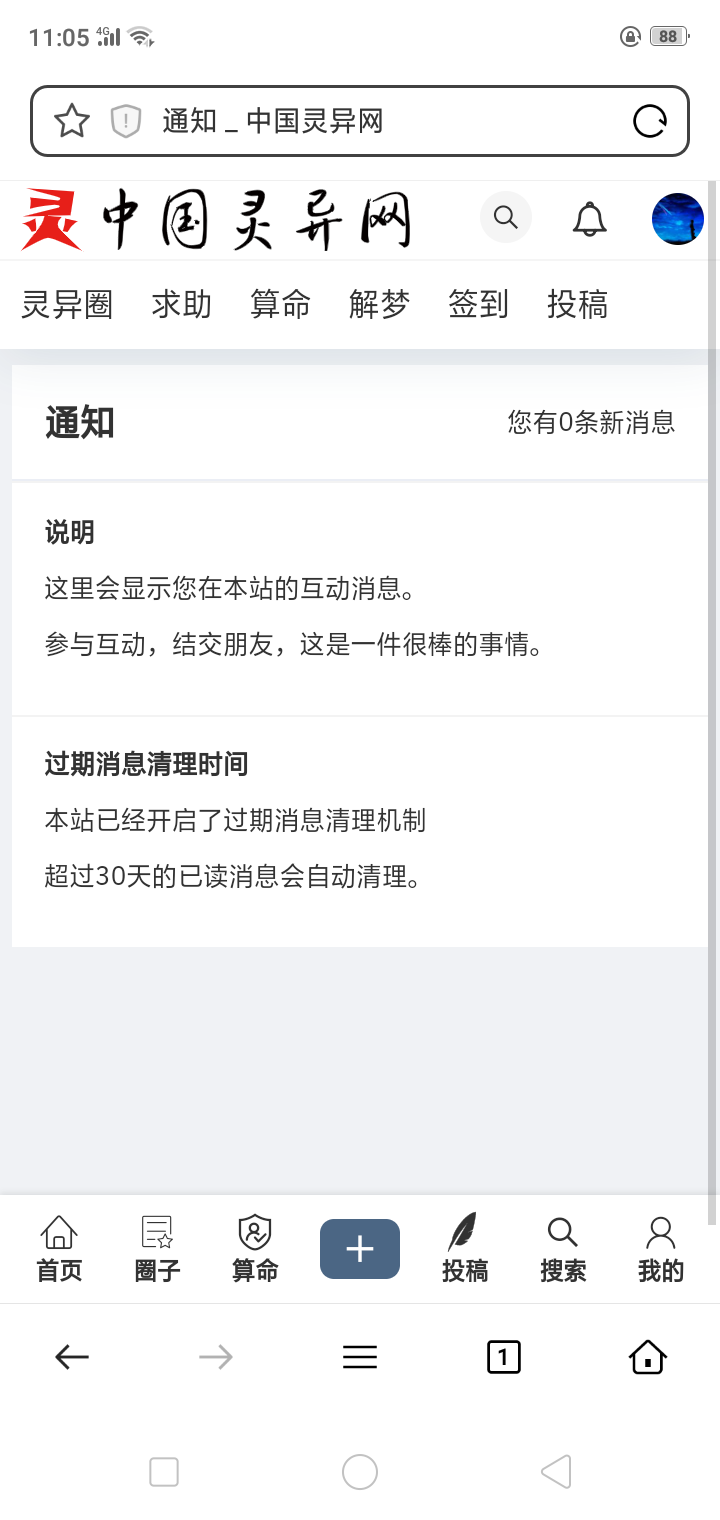Go to the 灵异圈 section

coord(67,304)
